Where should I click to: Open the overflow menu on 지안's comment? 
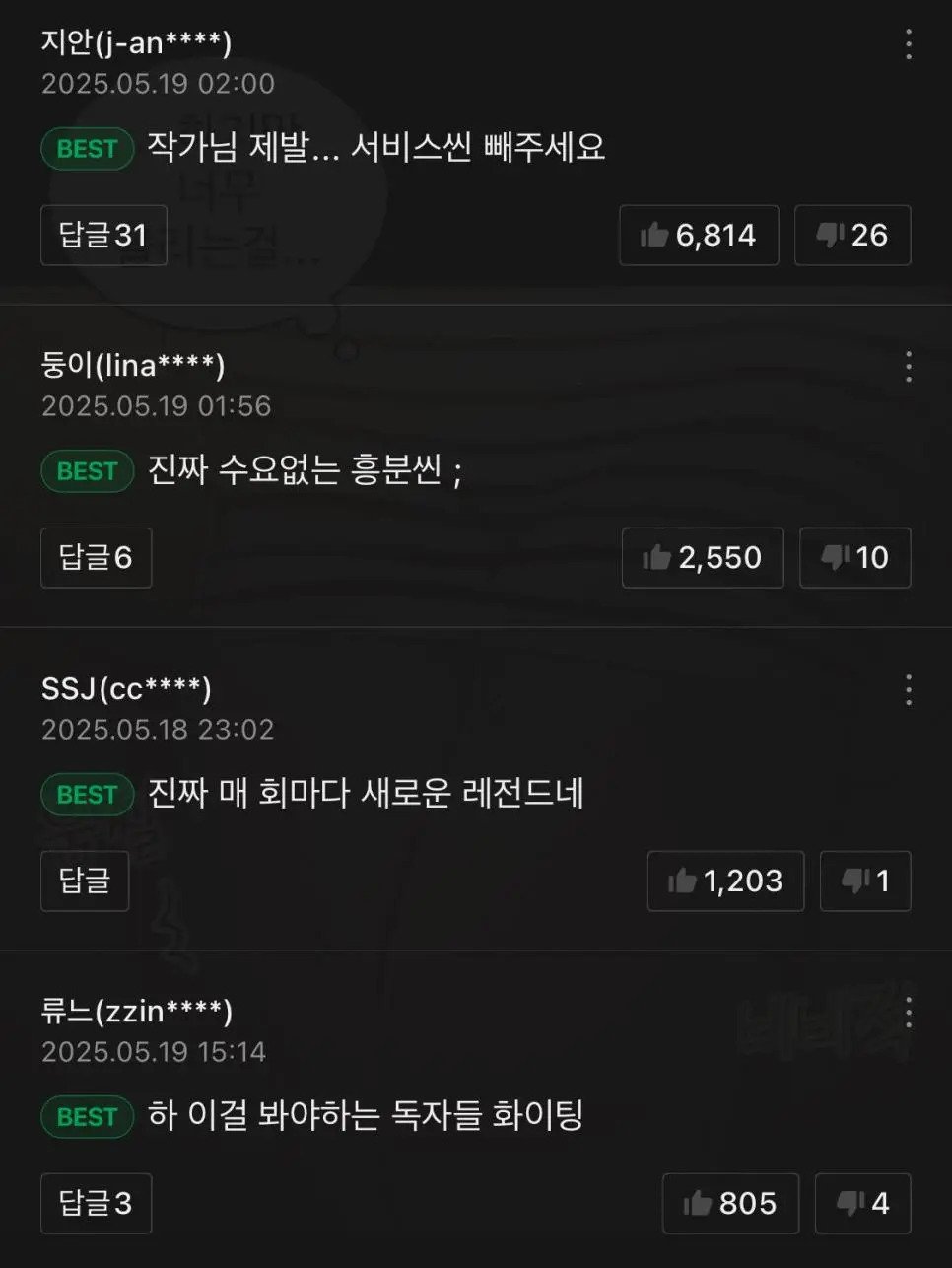(x=908, y=43)
